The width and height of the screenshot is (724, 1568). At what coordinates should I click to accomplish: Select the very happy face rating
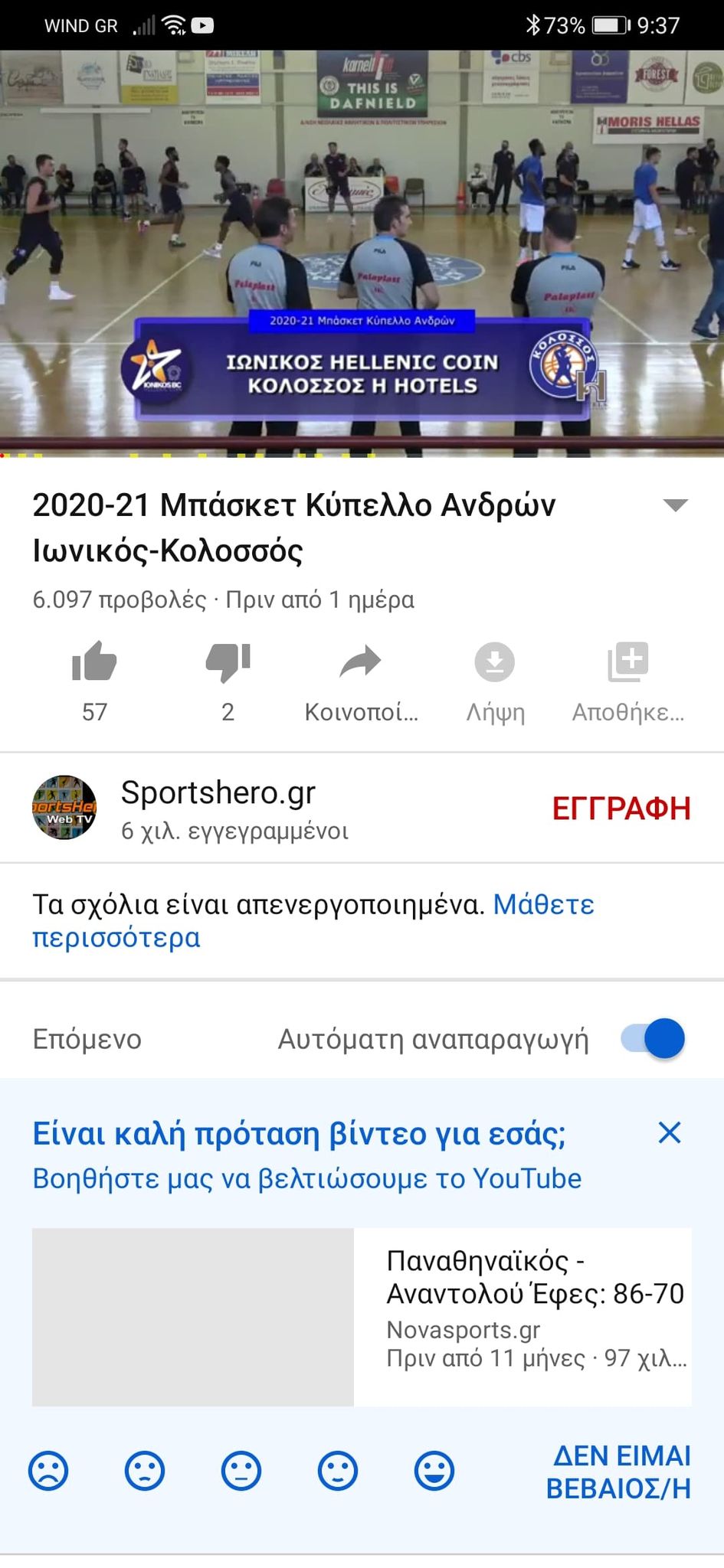pos(434,1471)
